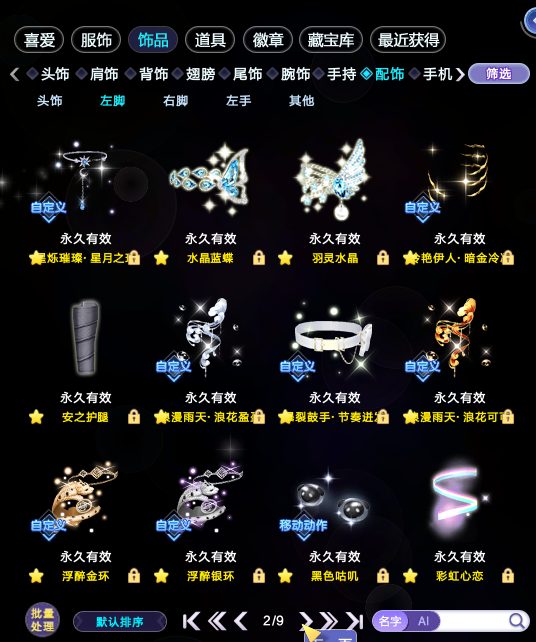536x642 pixels.
Task: Choose the 右脚 sub-category
Action: tap(175, 101)
